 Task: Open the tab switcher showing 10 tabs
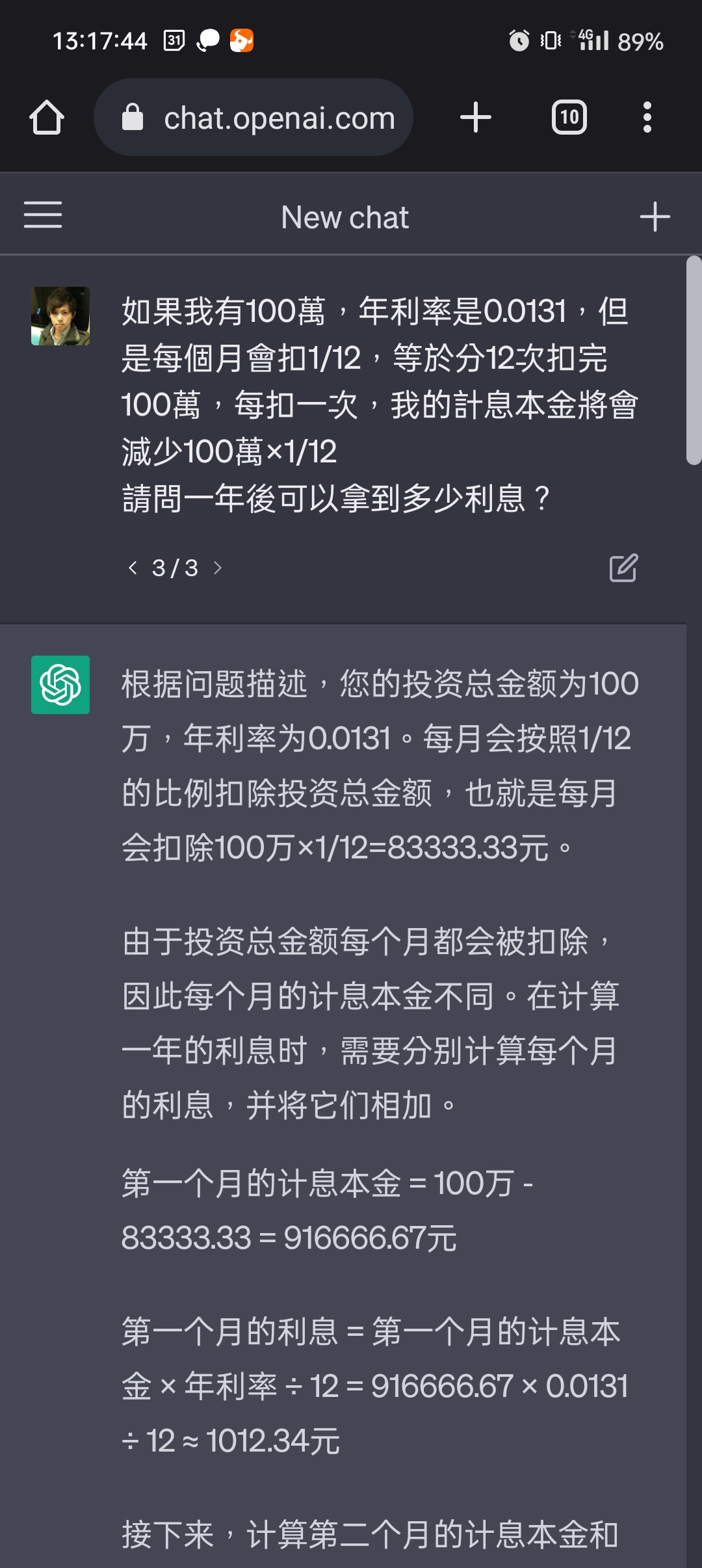[569, 118]
